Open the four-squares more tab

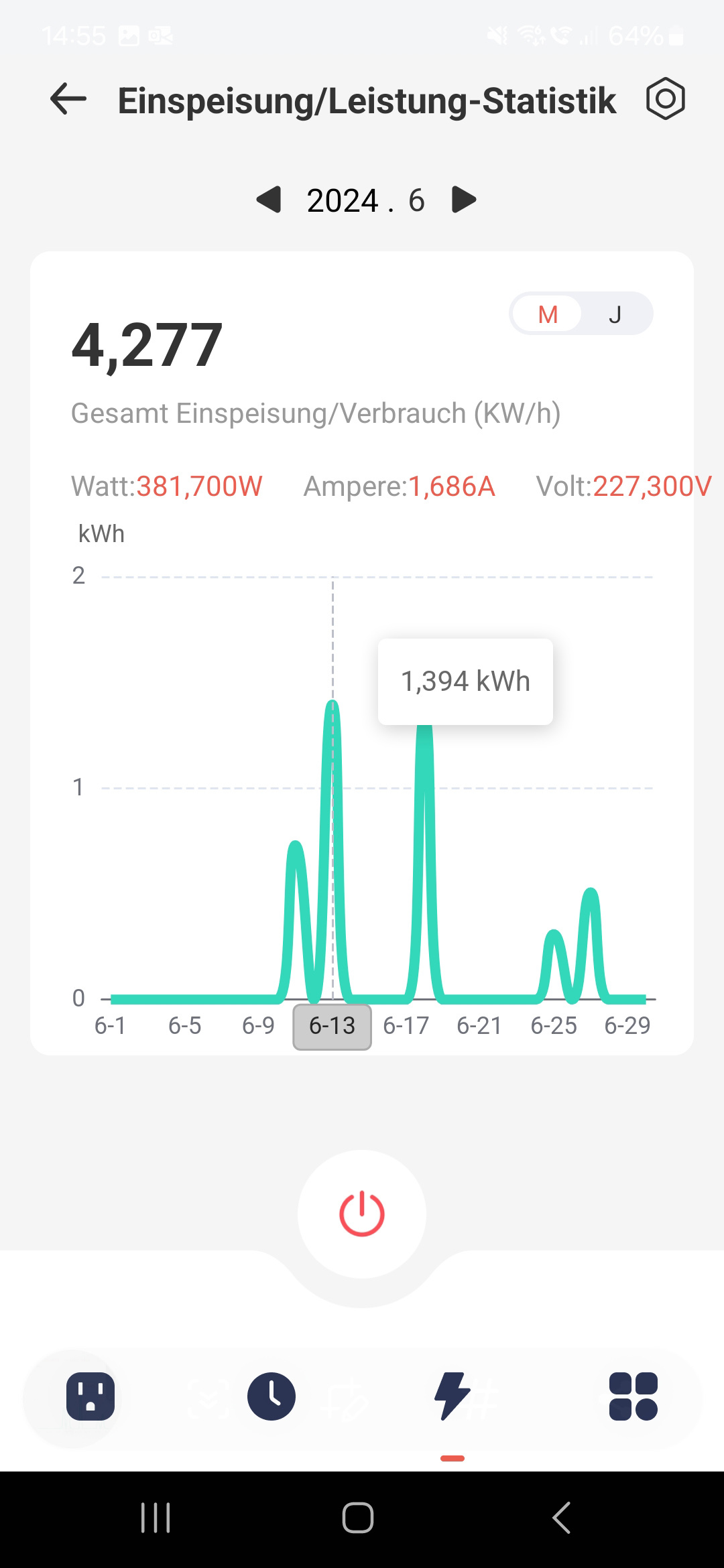pos(633,1396)
